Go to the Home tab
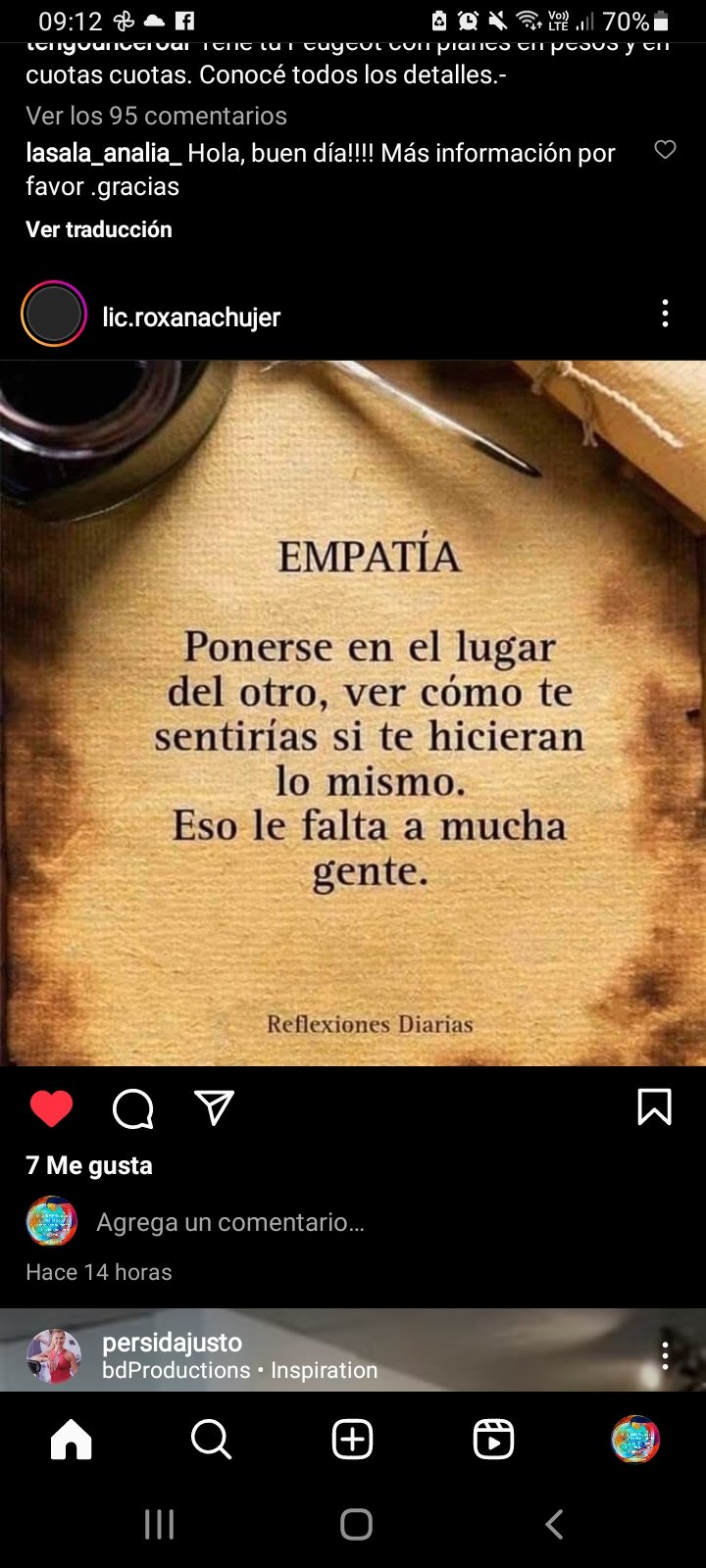The width and height of the screenshot is (706, 1568). pyautogui.click(x=71, y=1440)
